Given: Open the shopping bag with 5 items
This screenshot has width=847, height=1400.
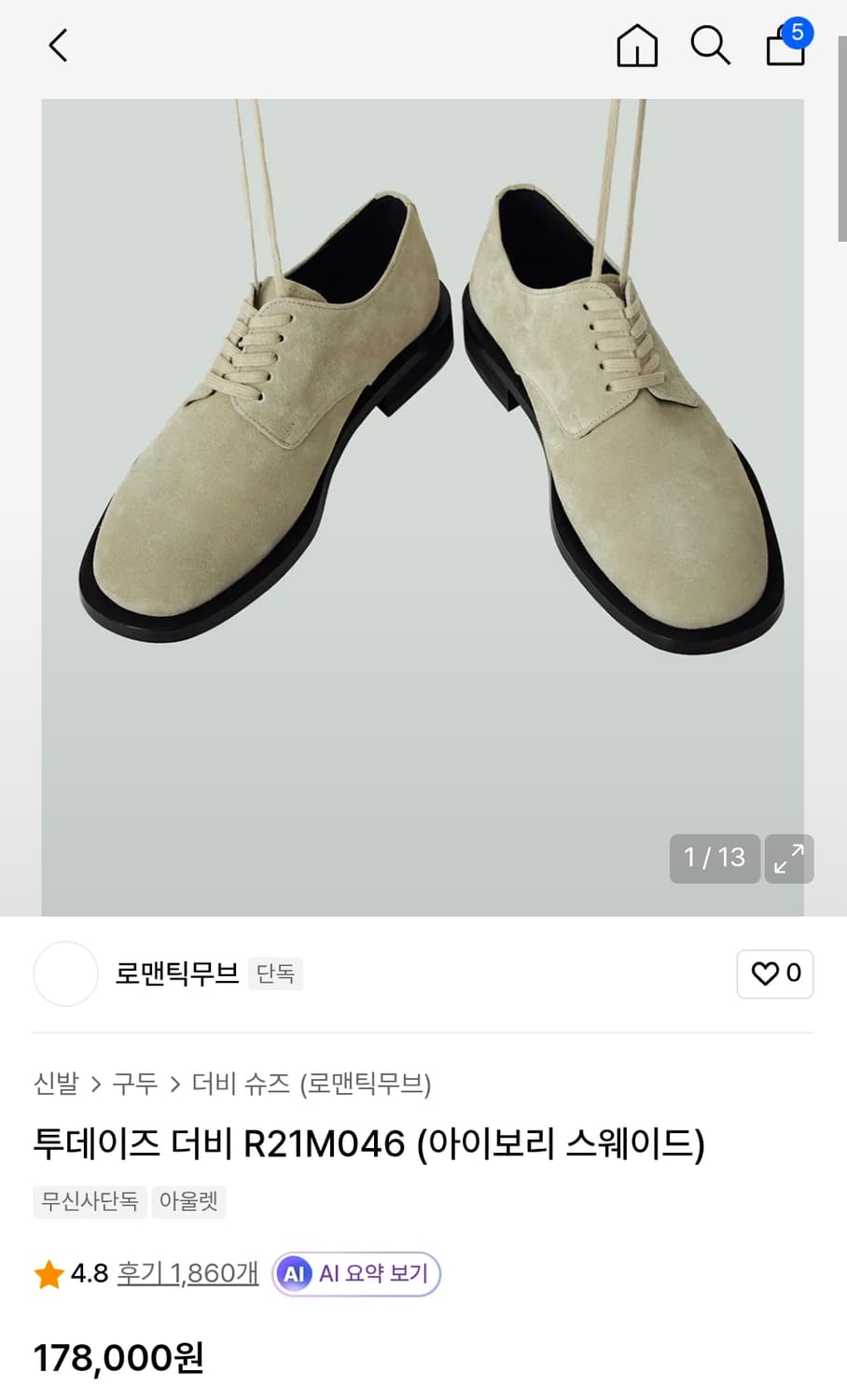Looking at the screenshot, I should click(x=785, y=47).
